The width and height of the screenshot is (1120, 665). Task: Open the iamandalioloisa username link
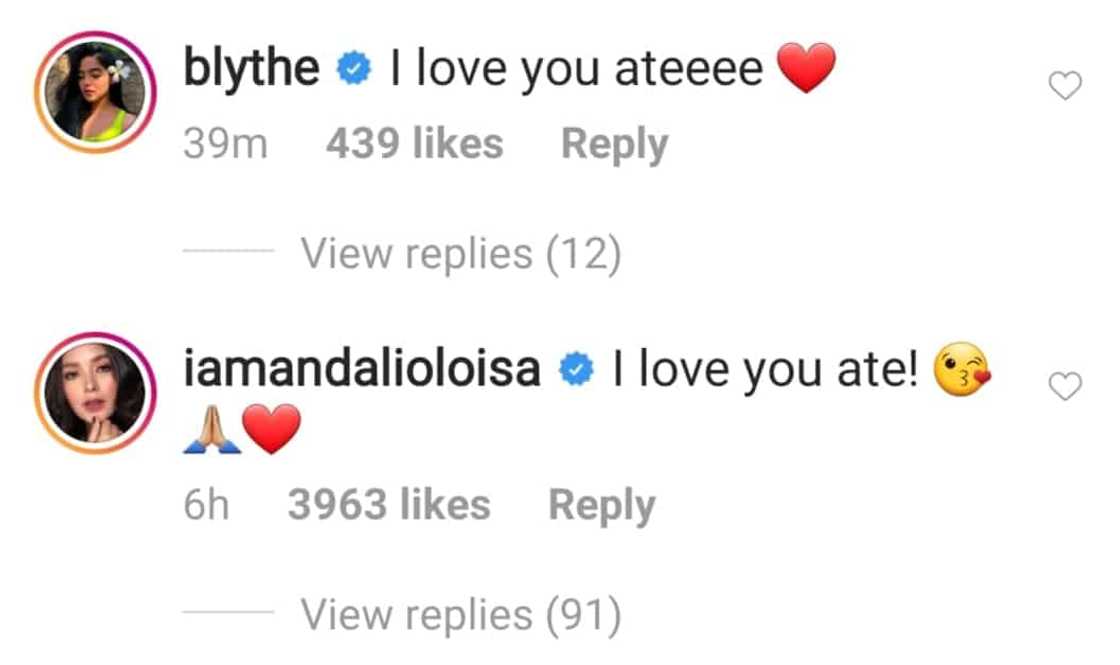[363, 370]
